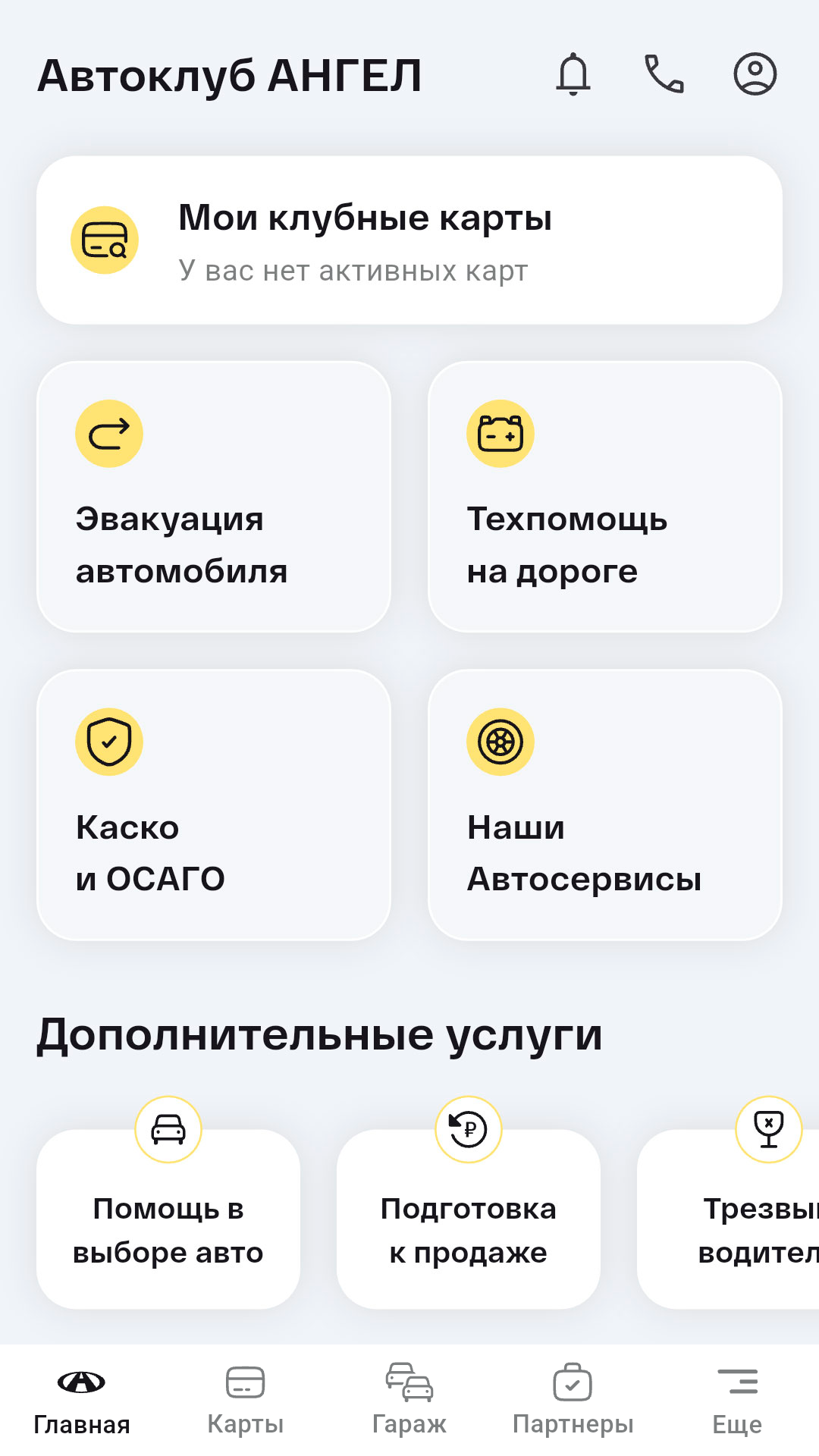The width and height of the screenshot is (819, 1456).
Task: Tap the ruble refund icon above Подготовка к продаже
Action: (468, 1129)
